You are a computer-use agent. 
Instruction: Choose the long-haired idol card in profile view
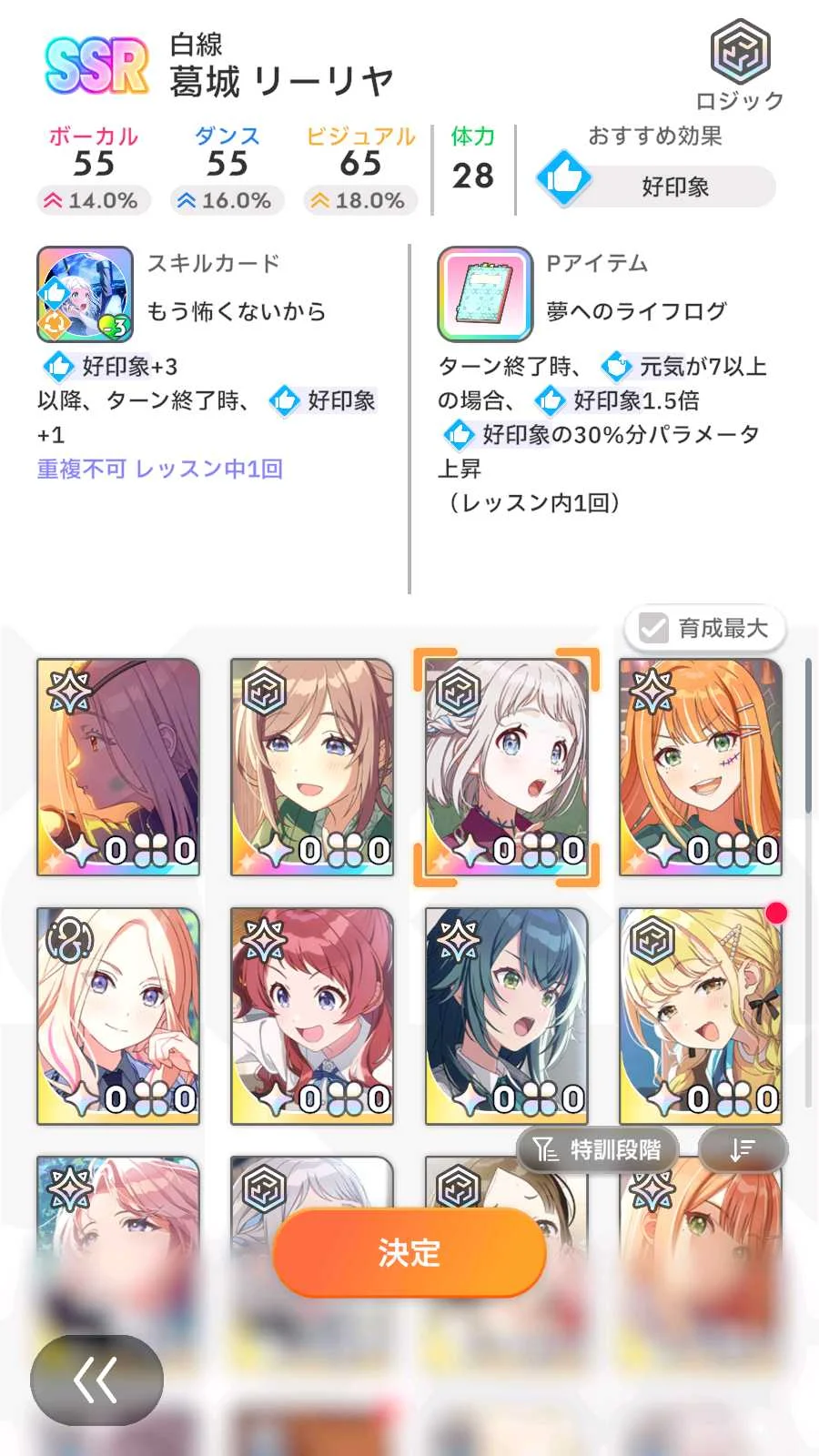click(x=118, y=767)
